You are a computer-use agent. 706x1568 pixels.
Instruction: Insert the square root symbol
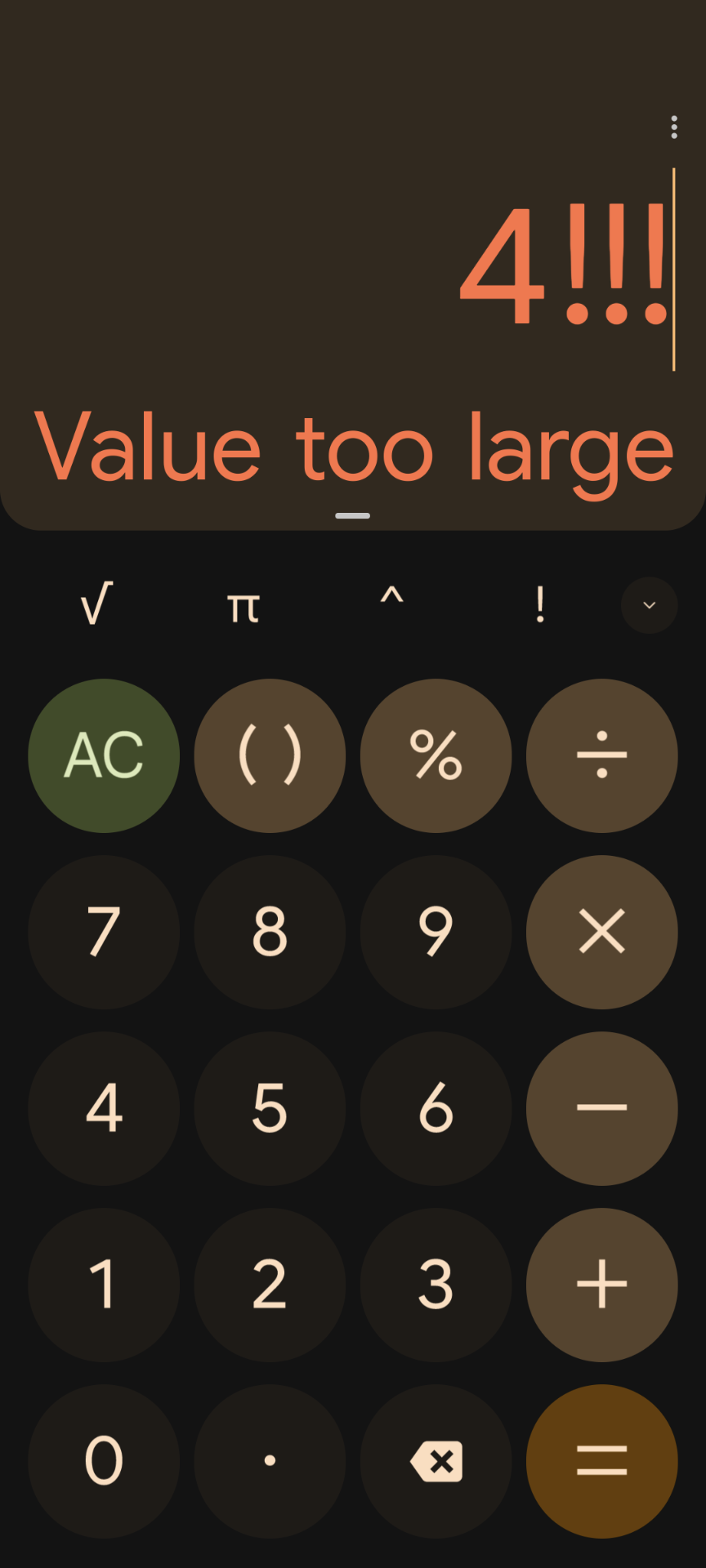click(x=96, y=605)
